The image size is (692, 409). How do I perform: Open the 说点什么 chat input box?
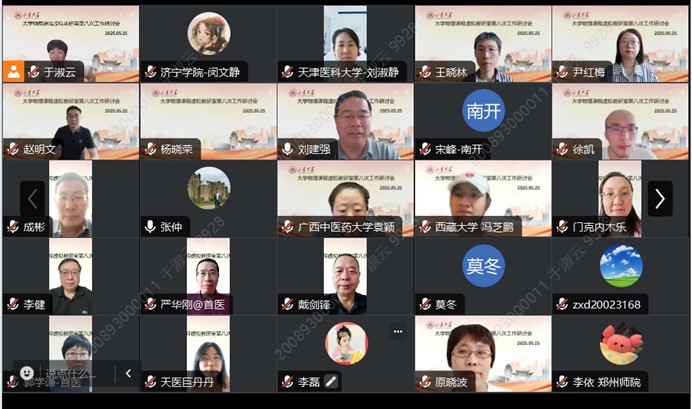[x=68, y=373]
